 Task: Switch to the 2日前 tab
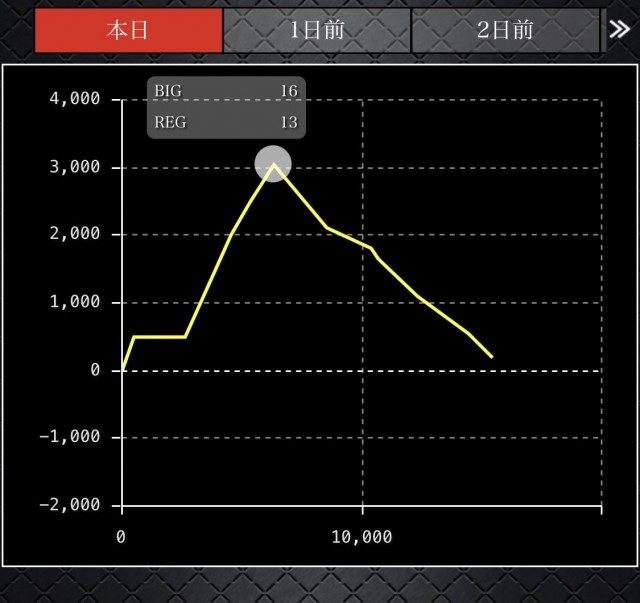[504, 30]
